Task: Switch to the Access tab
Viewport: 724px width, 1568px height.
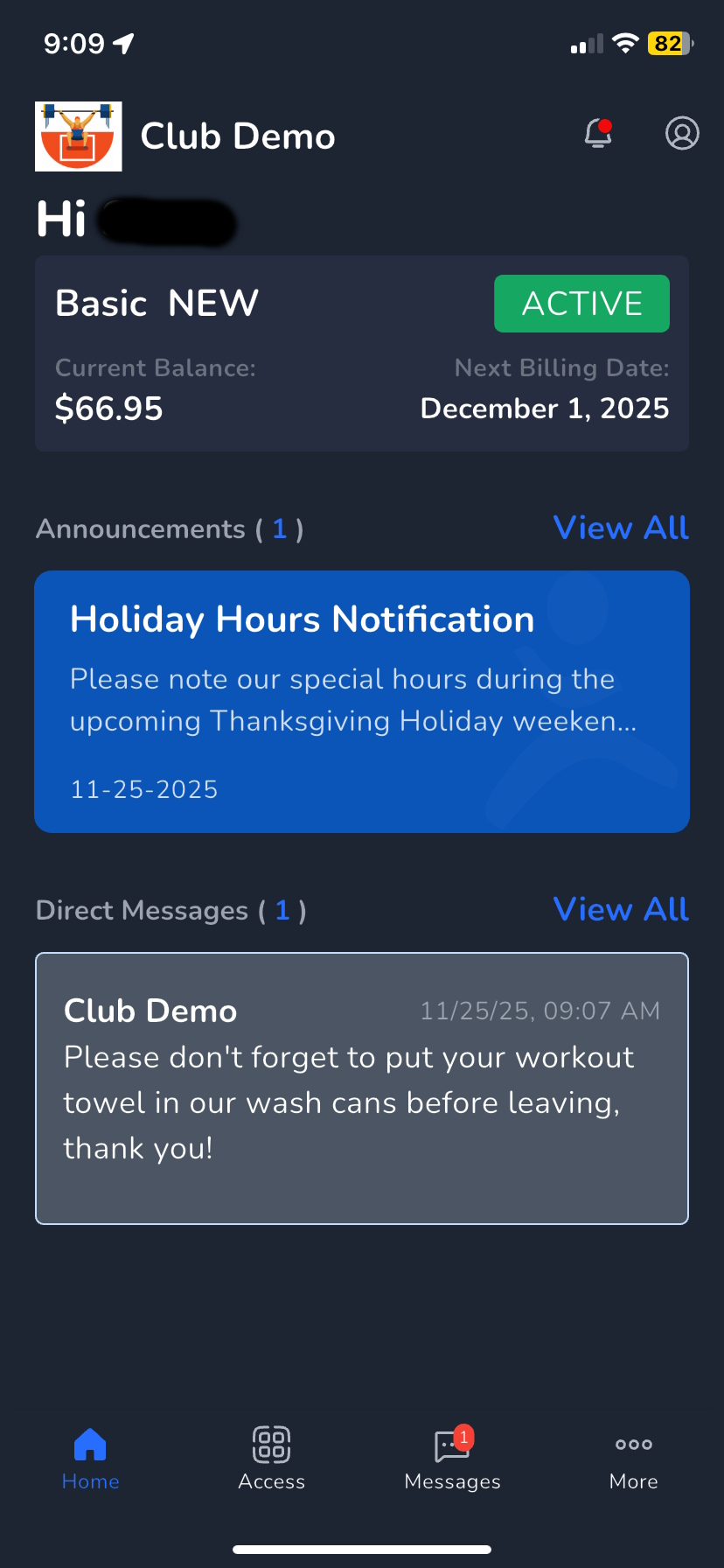Action: tap(271, 1458)
